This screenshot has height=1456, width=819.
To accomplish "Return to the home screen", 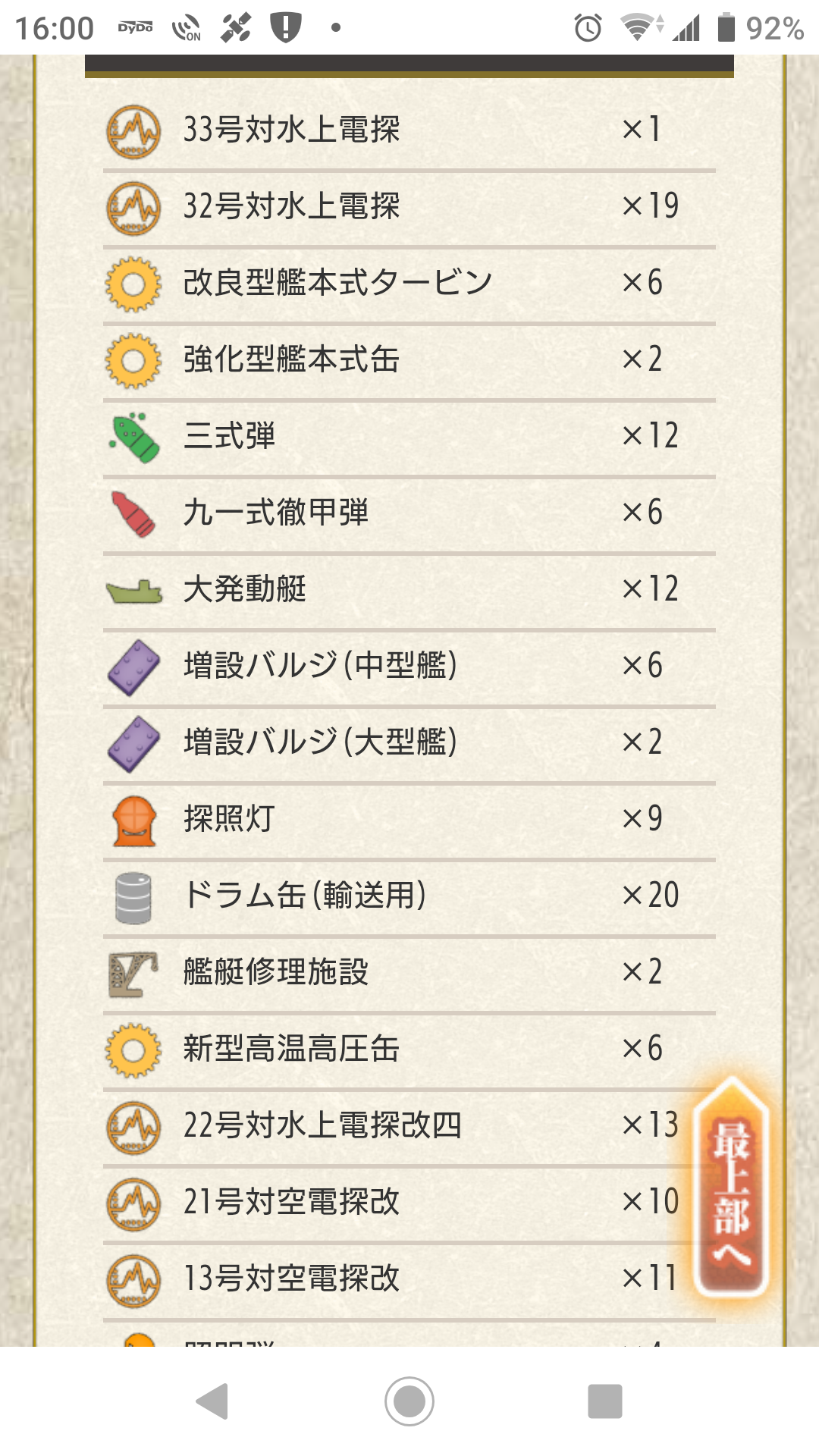I will (409, 1401).
